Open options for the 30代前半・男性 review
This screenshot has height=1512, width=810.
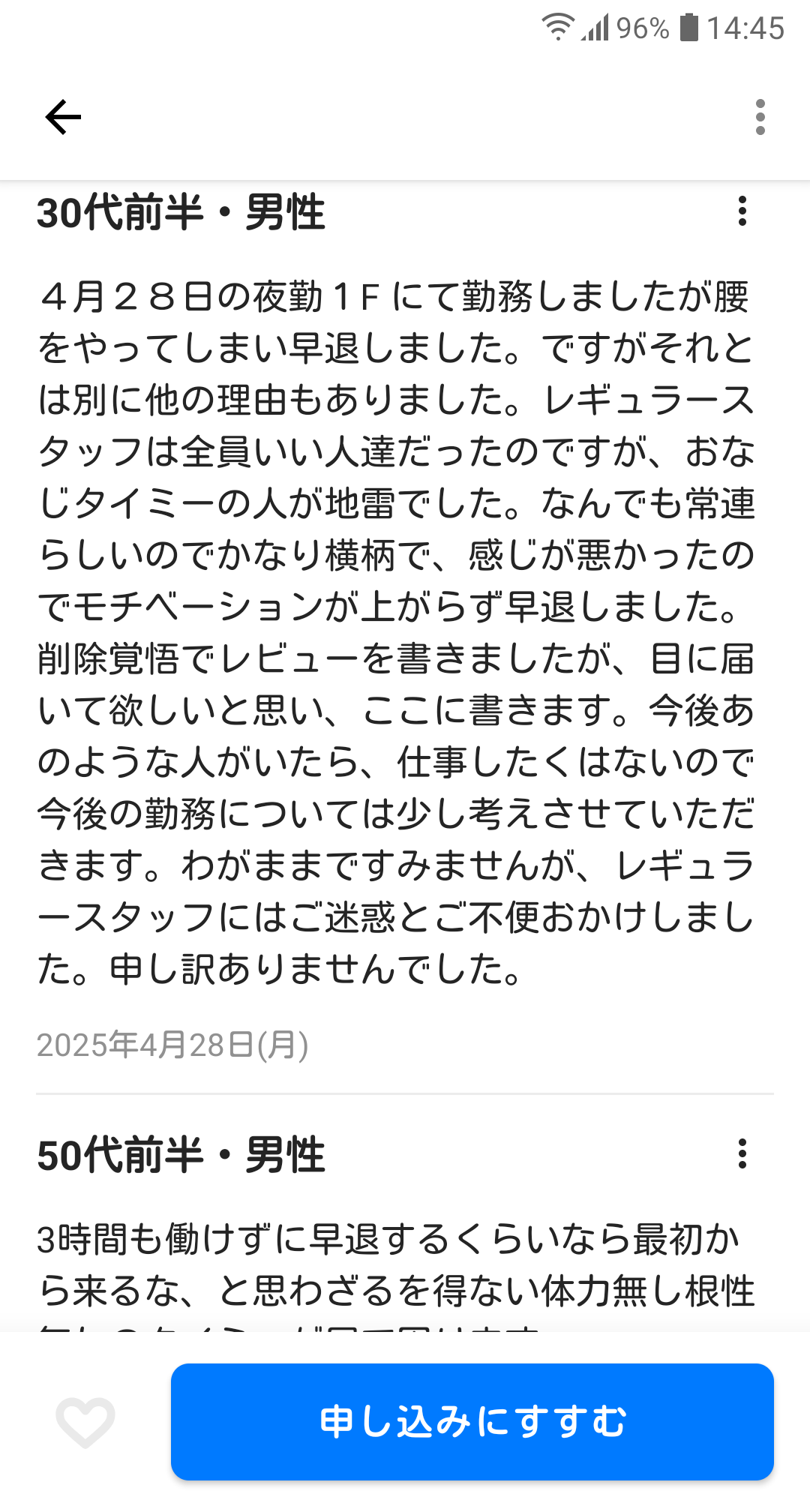tap(742, 211)
